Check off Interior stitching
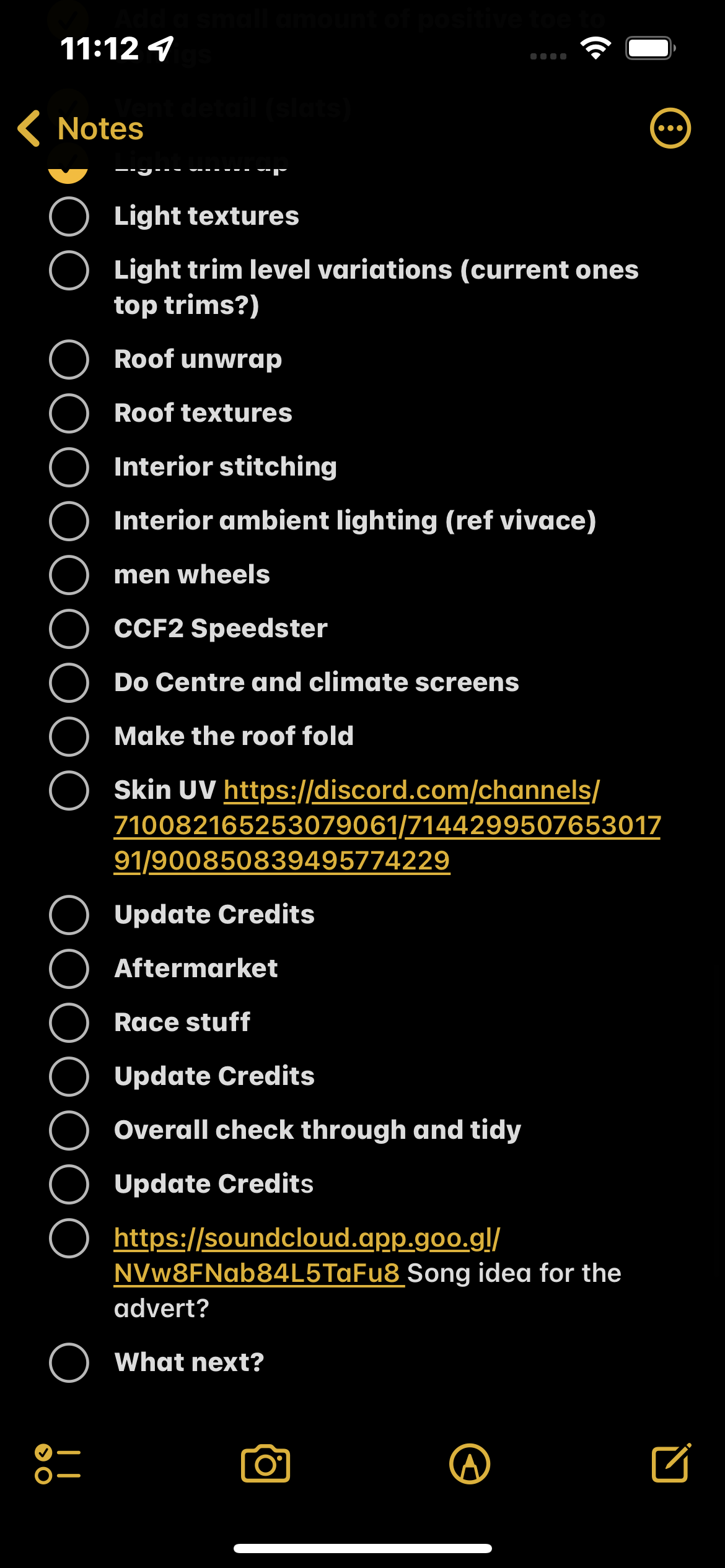This screenshot has height=1568, width=725. pyautogui.click(x=69, y=468)
